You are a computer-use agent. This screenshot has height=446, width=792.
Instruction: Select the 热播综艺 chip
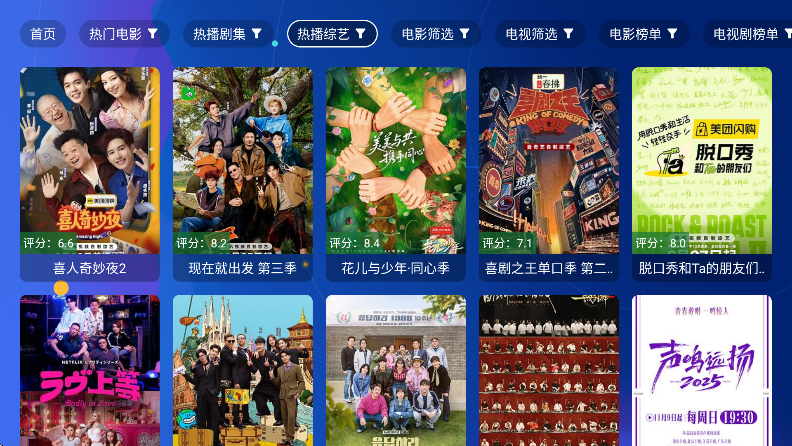coord(332,34)
